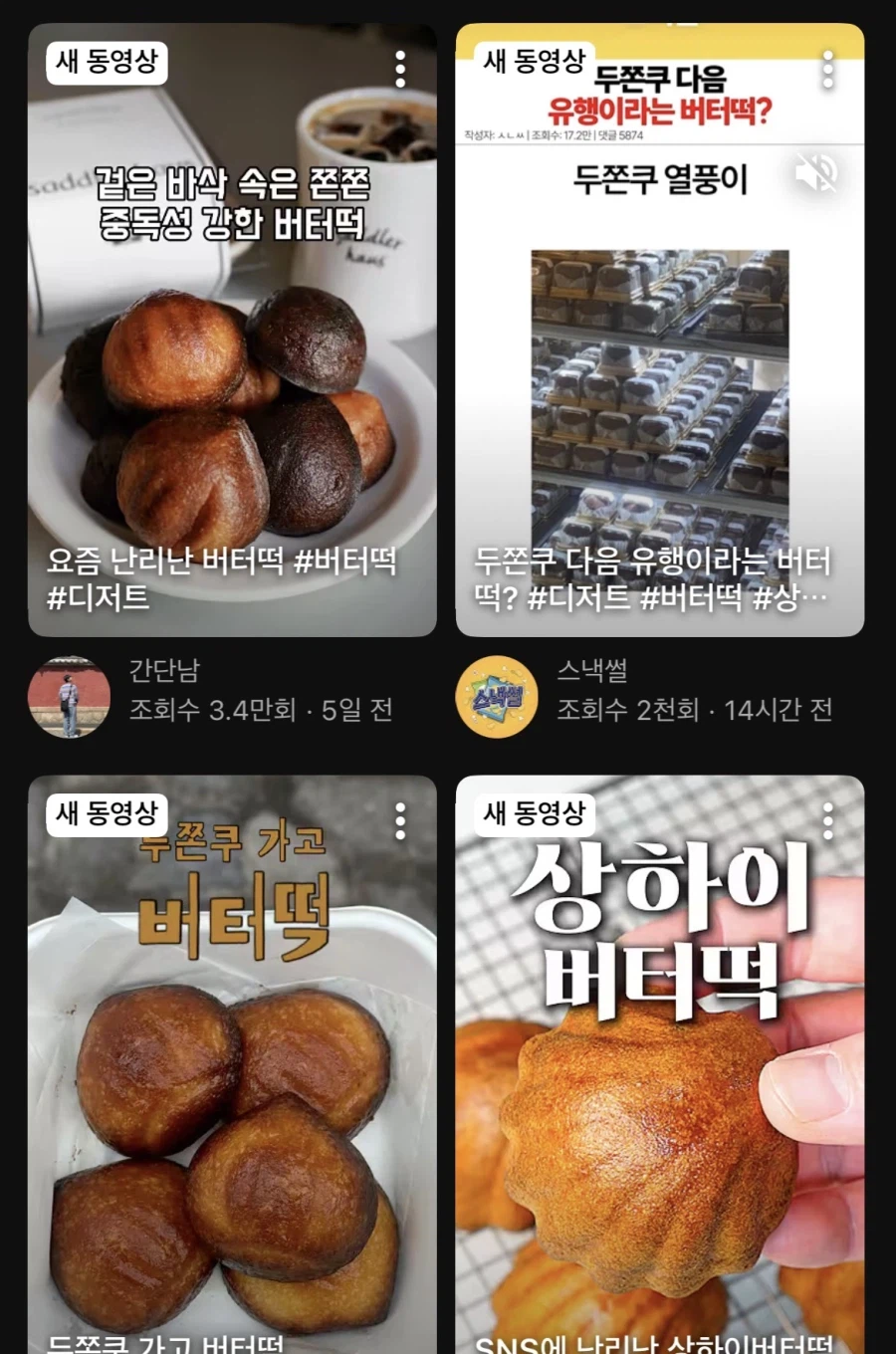Viewport: 896px width, 1354px height.
Task: Open the video titled 요즘 난리난 버터떡 #버터떡
Action: (231, 348)
